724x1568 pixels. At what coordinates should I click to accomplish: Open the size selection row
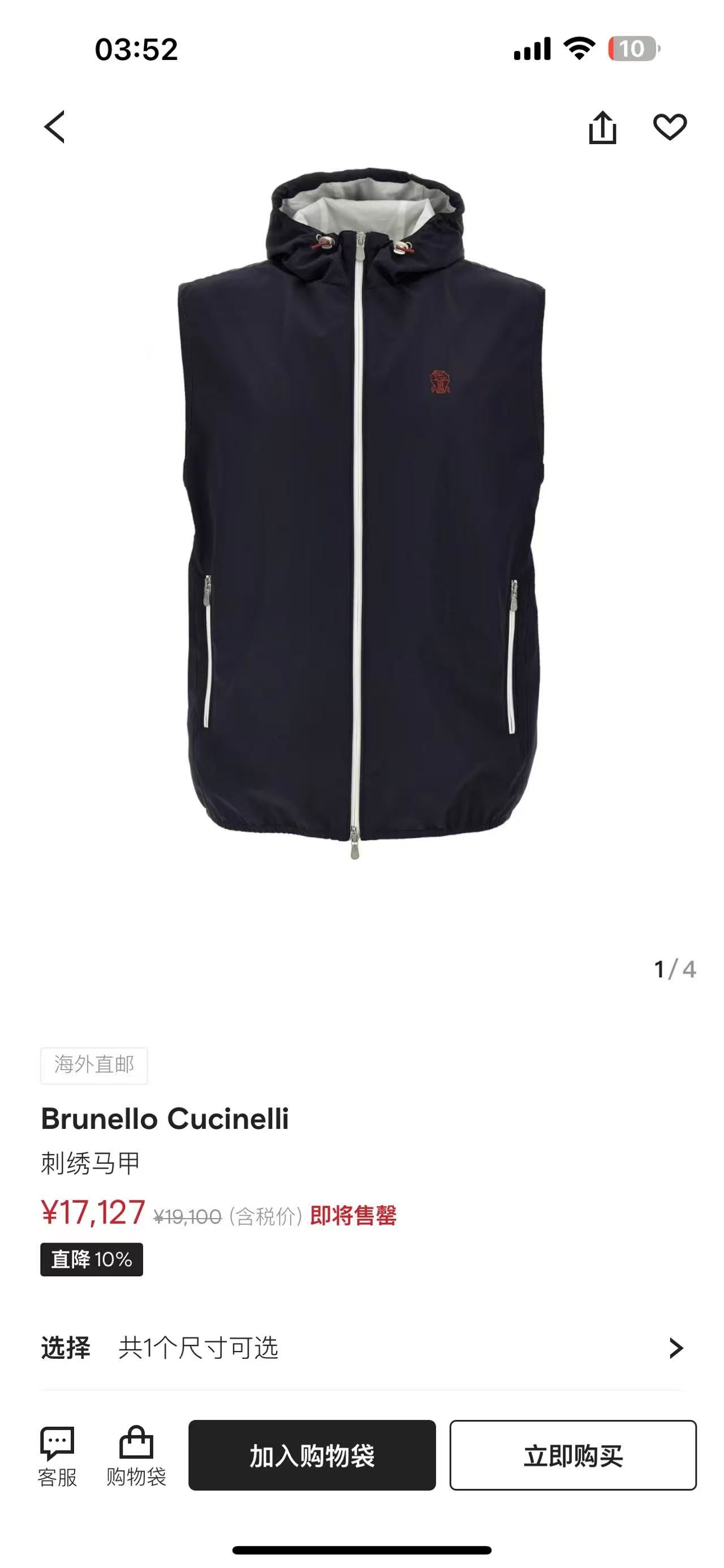click(361, 1348)
